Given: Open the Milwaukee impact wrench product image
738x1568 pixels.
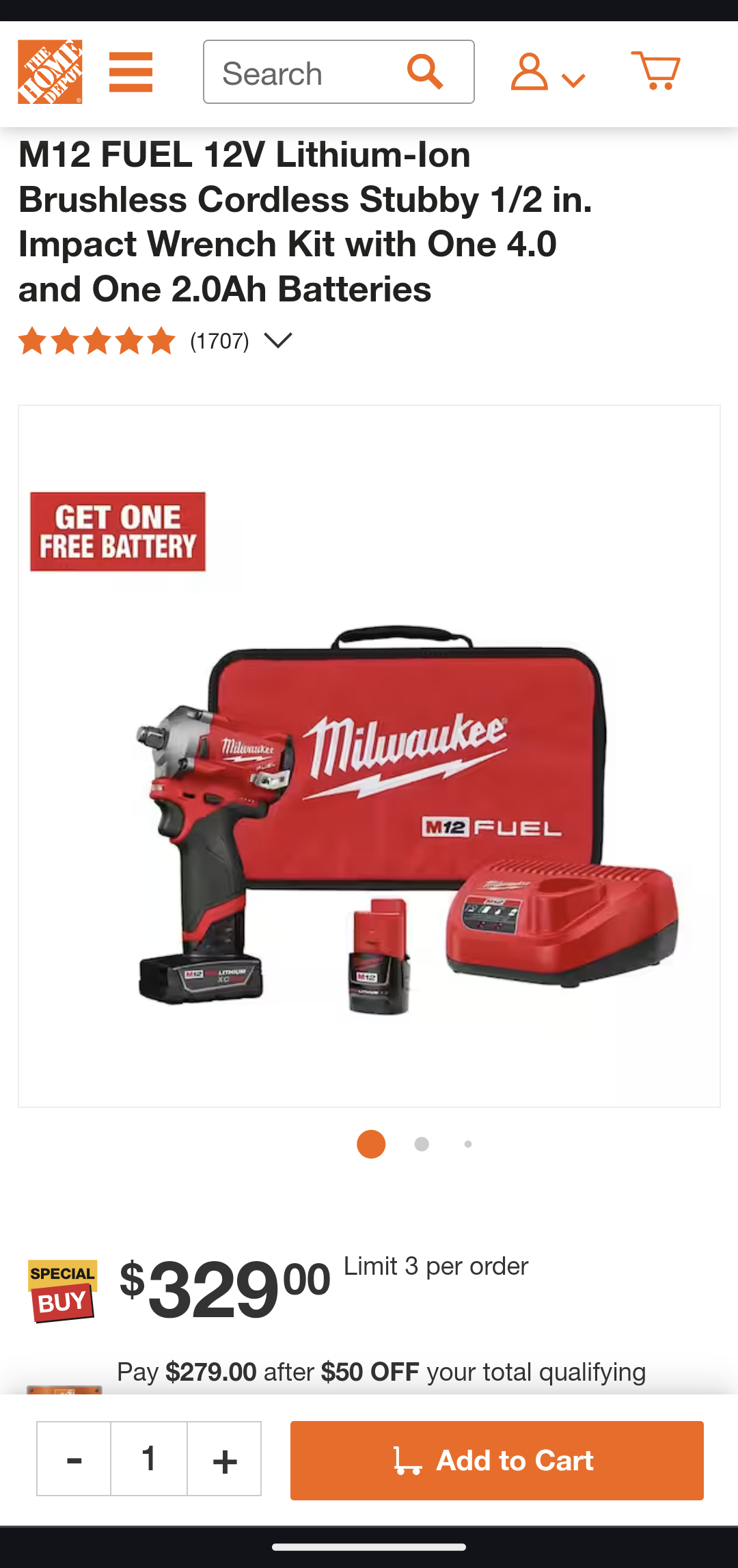Looking at the screenshot, I should point(369,756).
